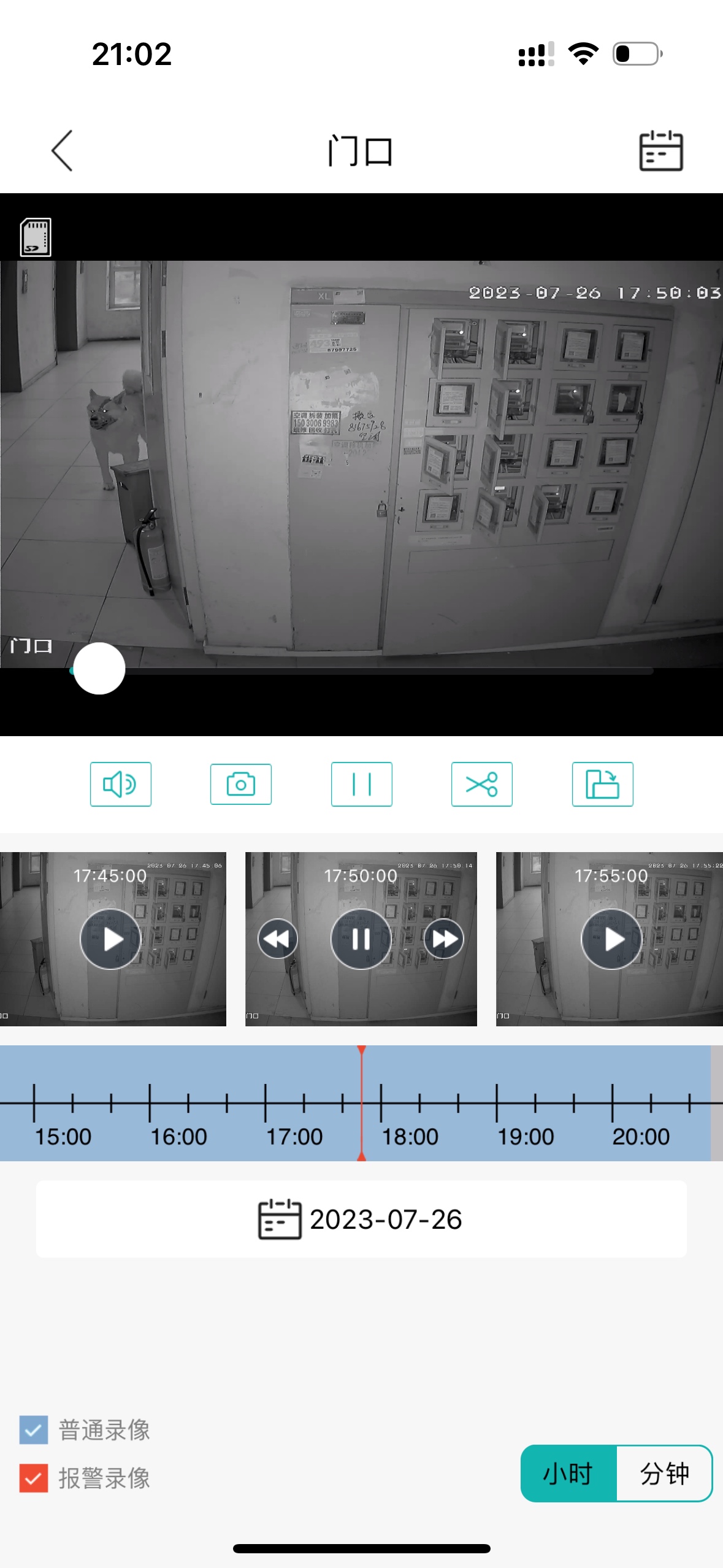This screenshot has width=723, height=1568.
Task: Go back using the top-left arrow
Action: point(62,150)
